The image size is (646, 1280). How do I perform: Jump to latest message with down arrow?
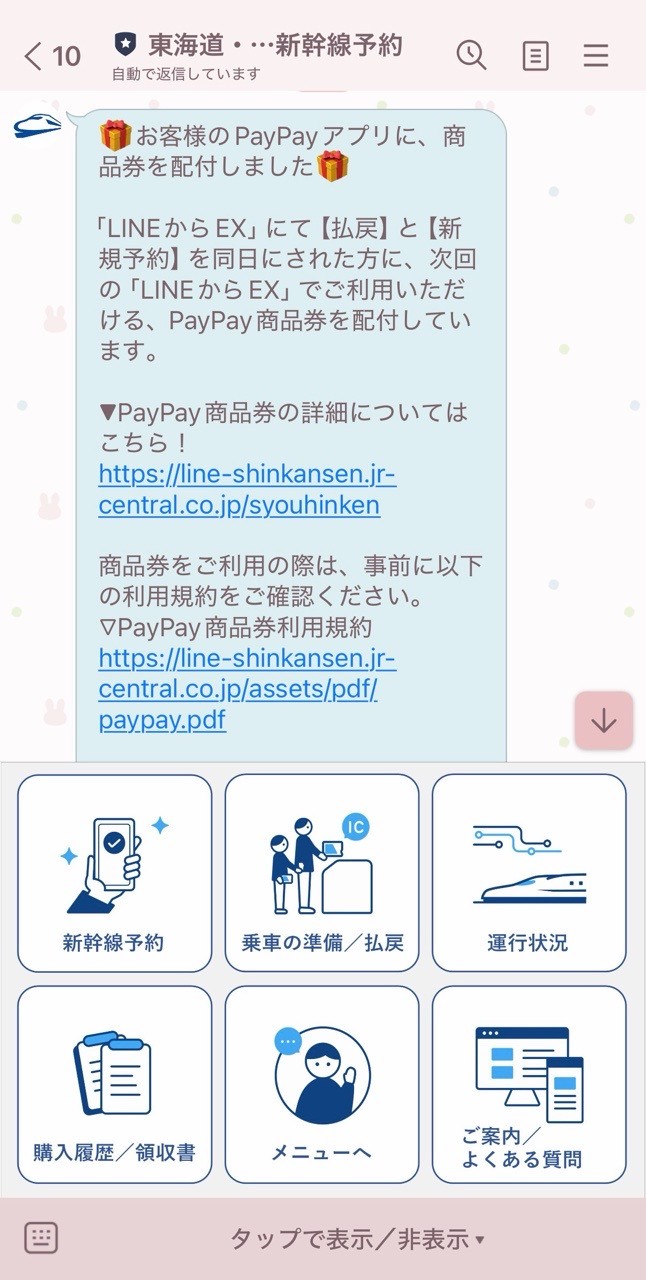(604, 720)
